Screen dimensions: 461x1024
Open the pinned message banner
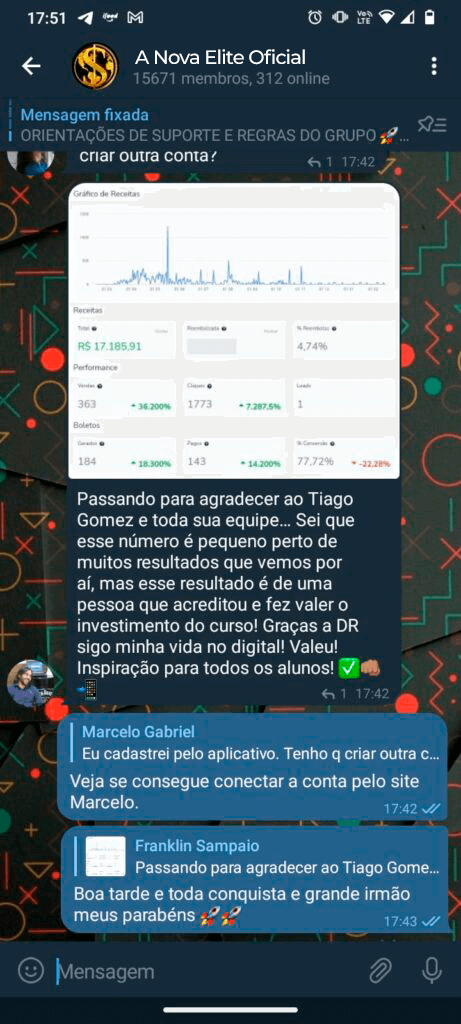[211, 125]
